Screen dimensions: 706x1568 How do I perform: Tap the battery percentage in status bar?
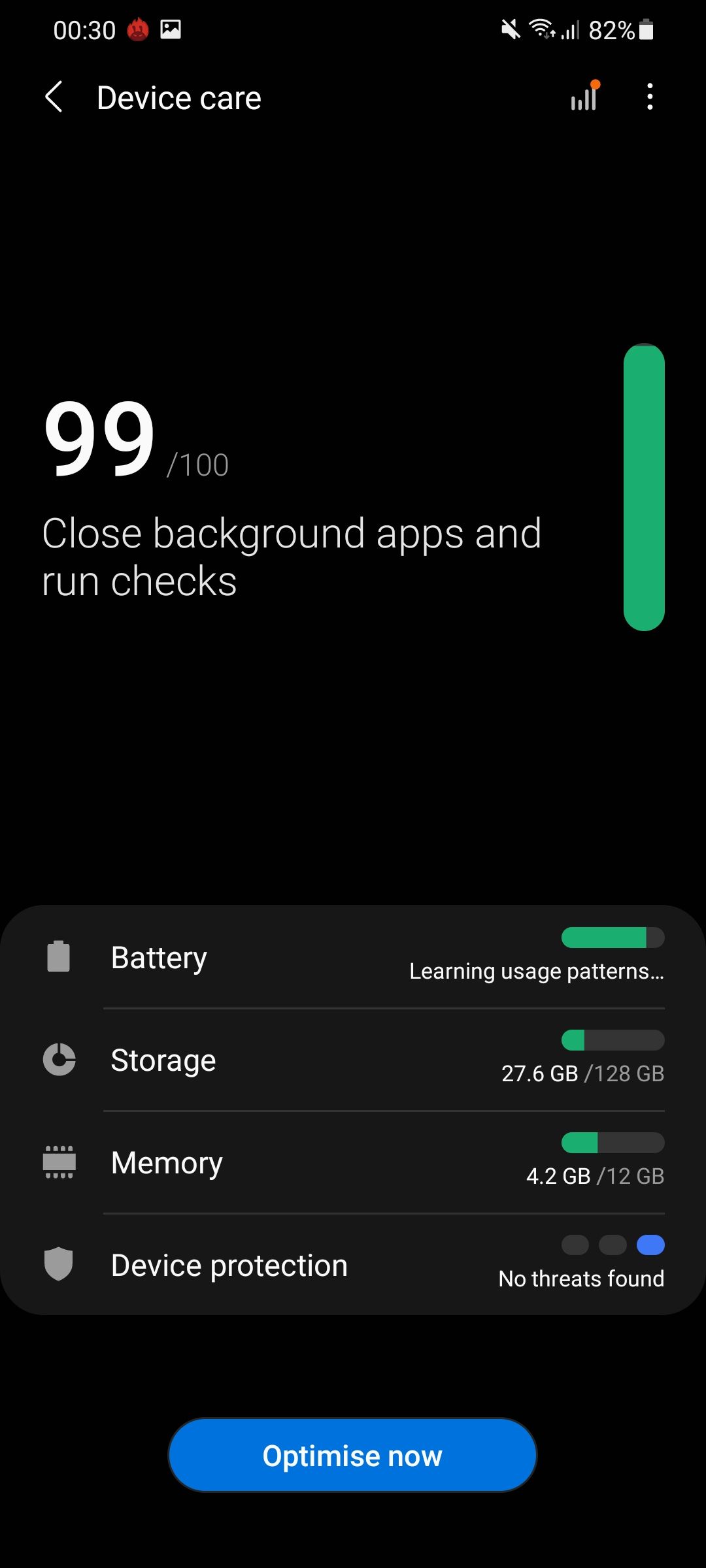point(611,29)
